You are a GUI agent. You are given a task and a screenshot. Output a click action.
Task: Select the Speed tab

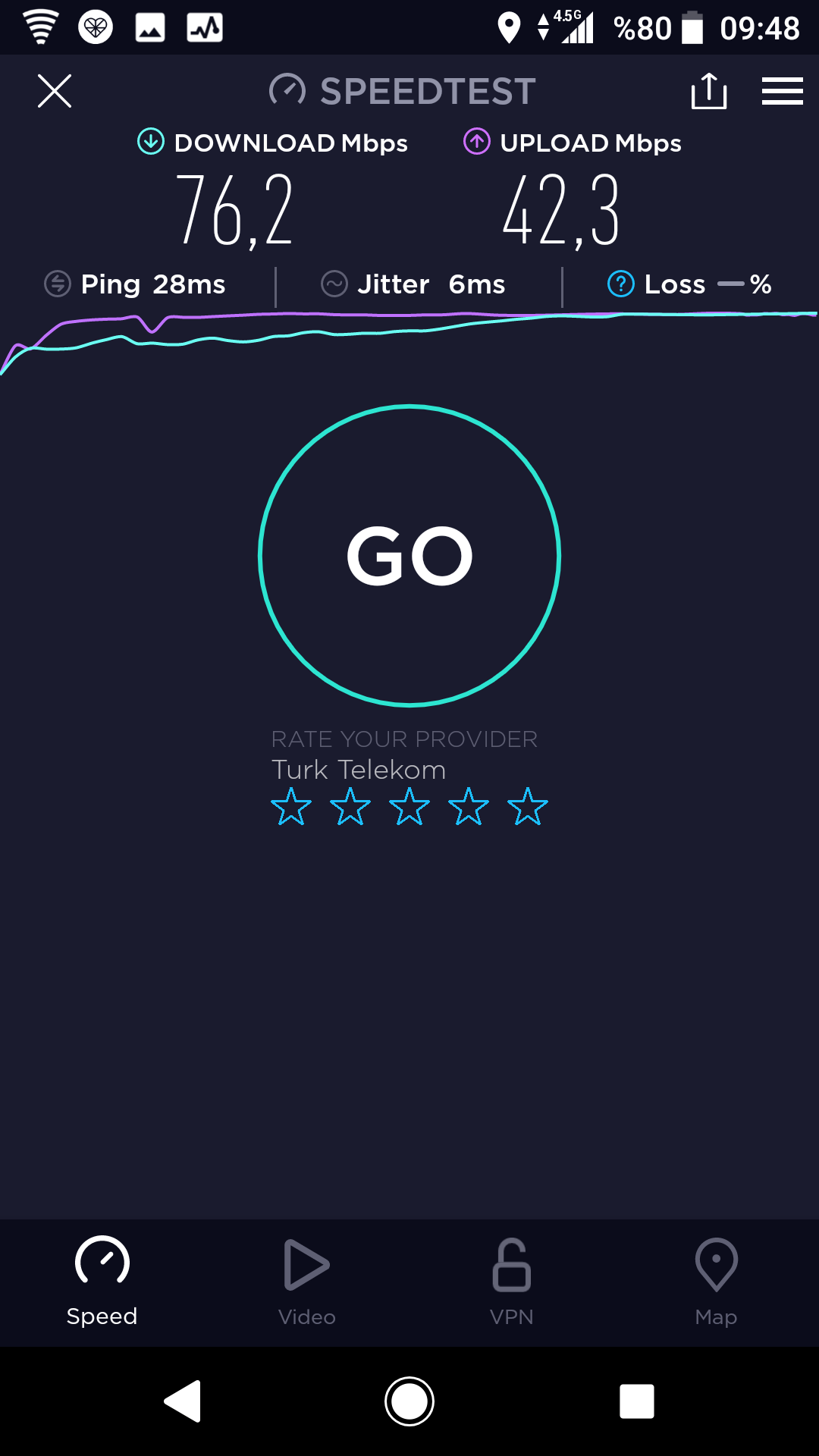[x=102, y=1282]
